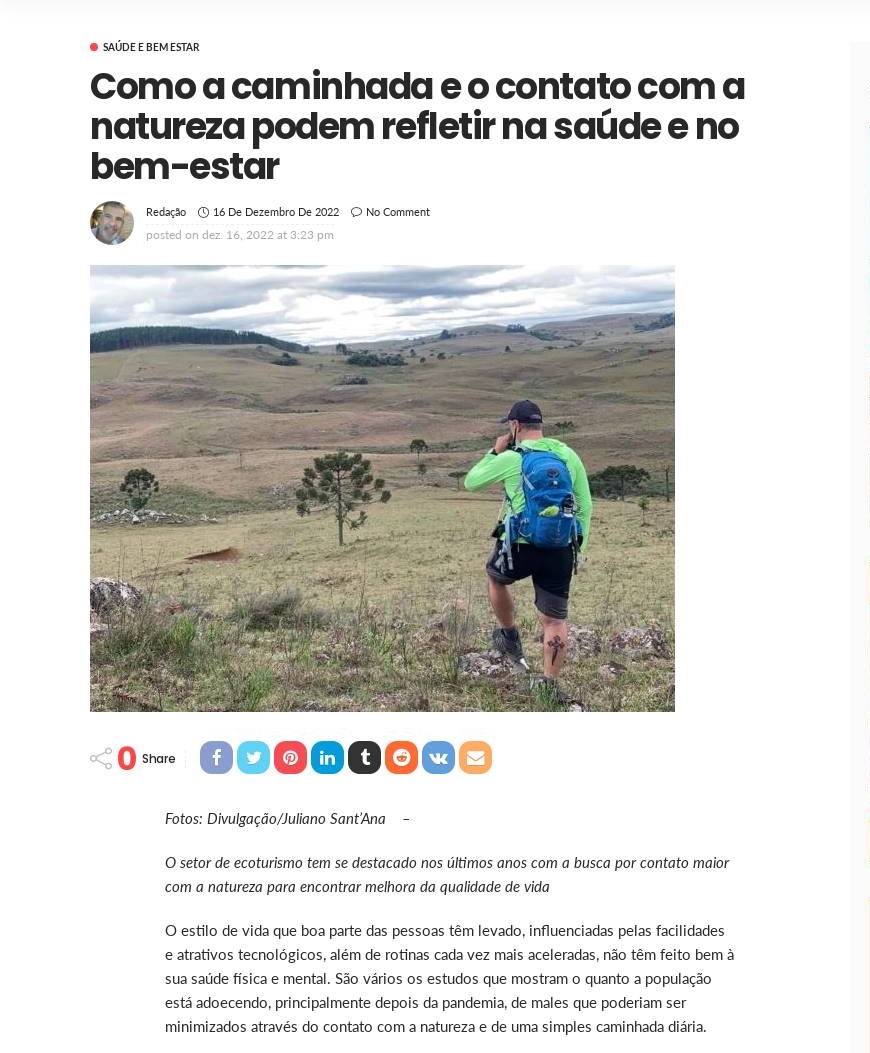
Task: Open the 16 De Dezembro De 2022 date link
Action: pos(275,212)
